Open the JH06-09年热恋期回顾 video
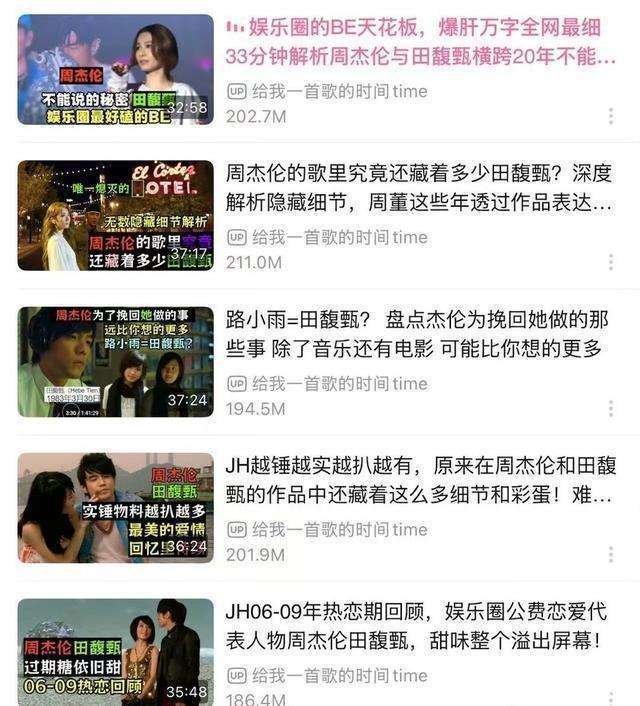Viewport: 640px width, 706px height. pos(116,652)
